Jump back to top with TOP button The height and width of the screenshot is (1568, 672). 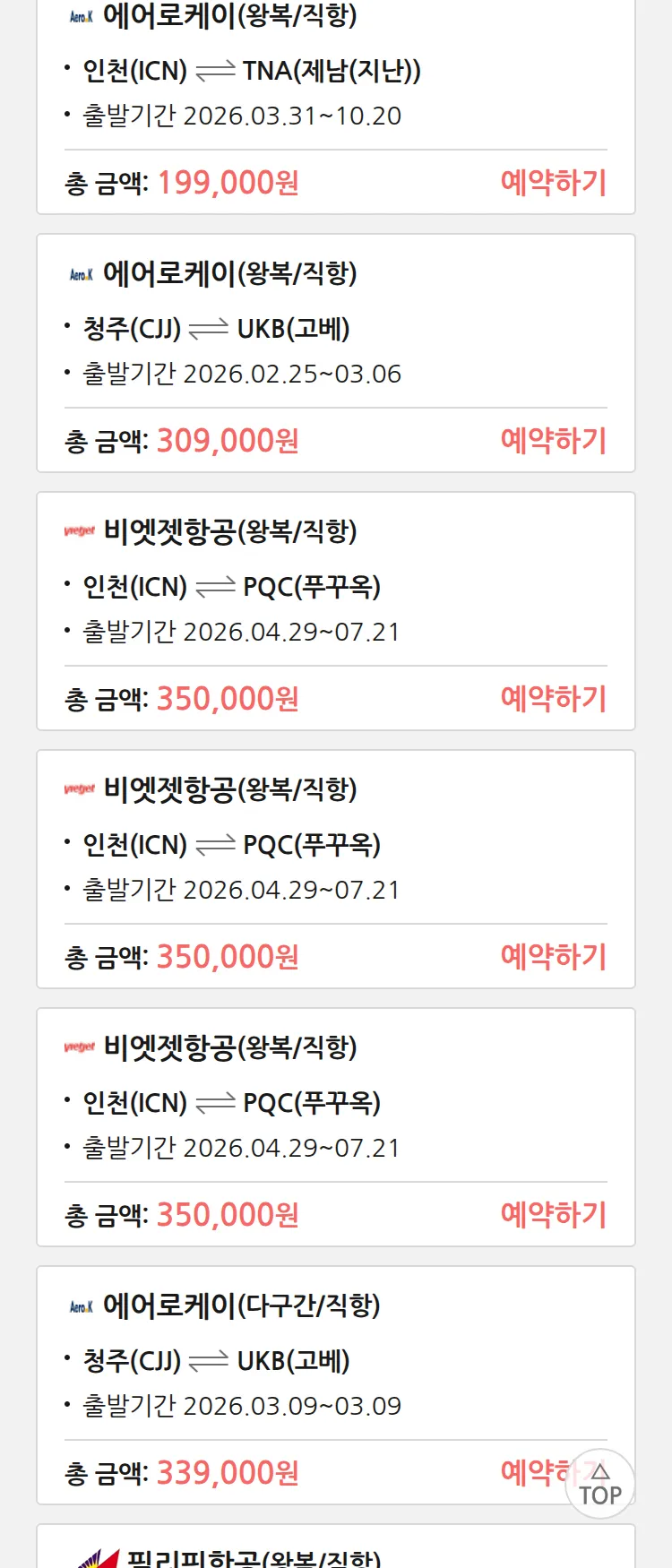pos(600,1485)
